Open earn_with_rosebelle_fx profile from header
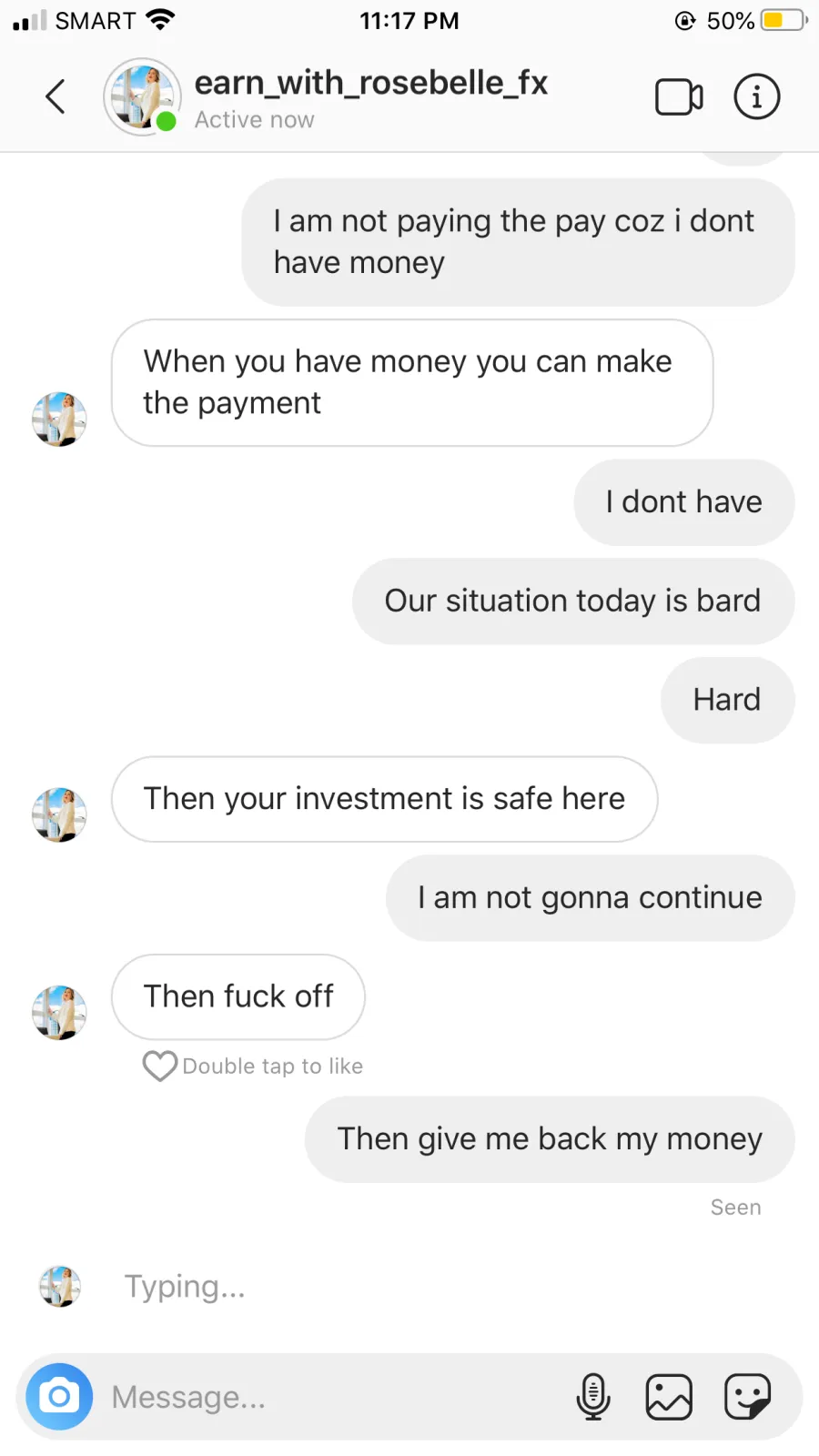Image resolution: width=819 pixels, height=1456 pixels. (x=370, y=83)
